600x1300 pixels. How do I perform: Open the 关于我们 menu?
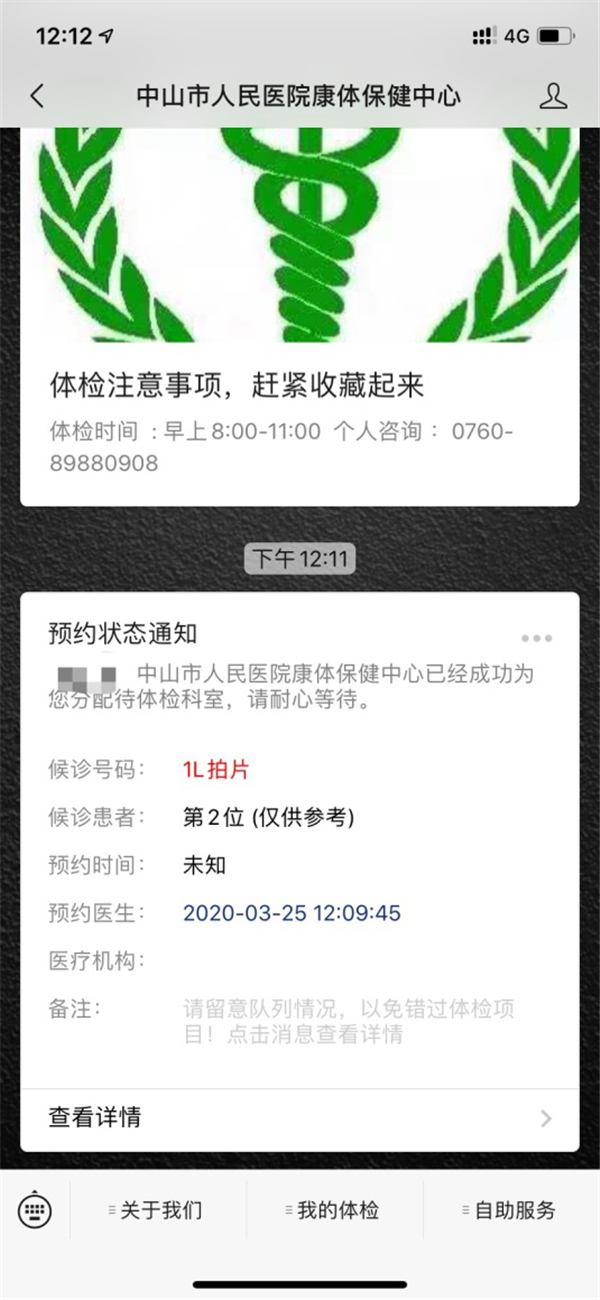coord(156,1211)
